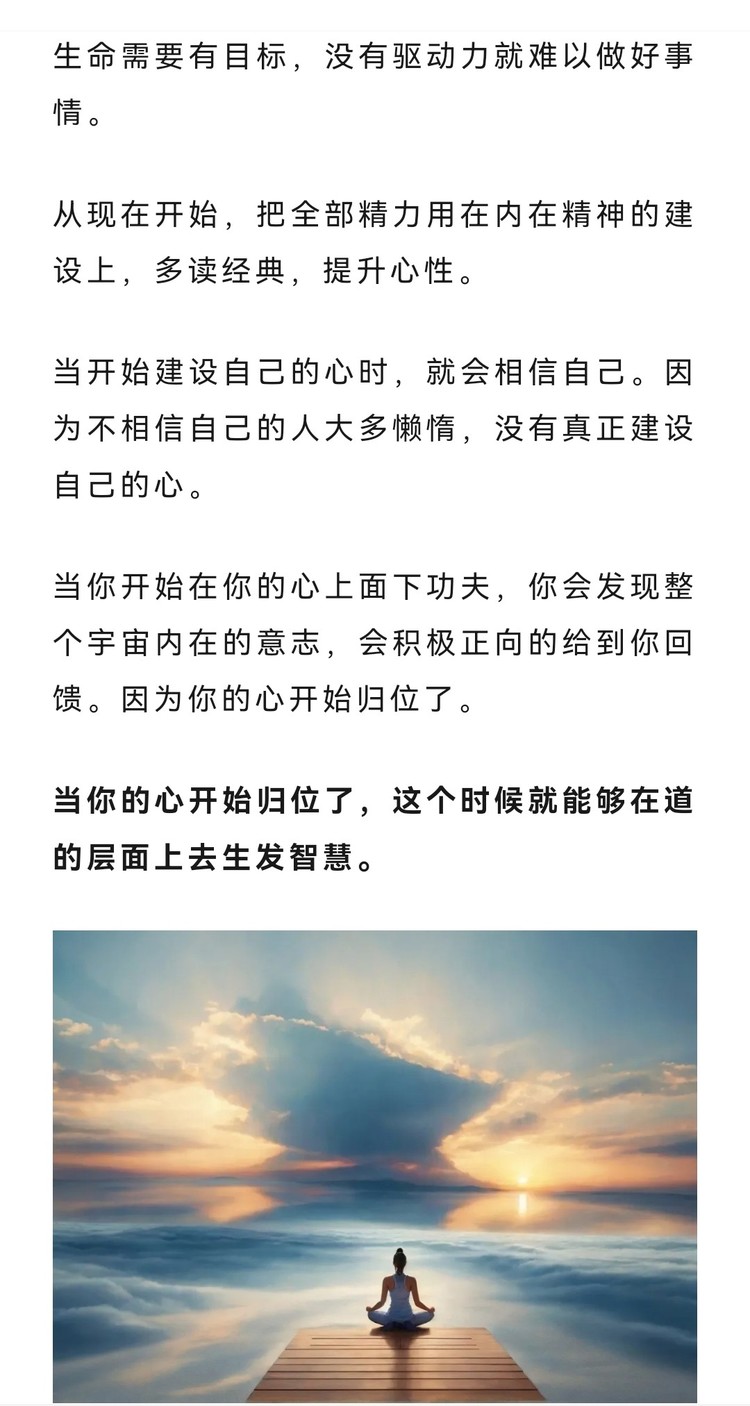750x1406 pixels.
Task: Open the meditation sunset picture in the article
Action: [x=375, y=1165]
